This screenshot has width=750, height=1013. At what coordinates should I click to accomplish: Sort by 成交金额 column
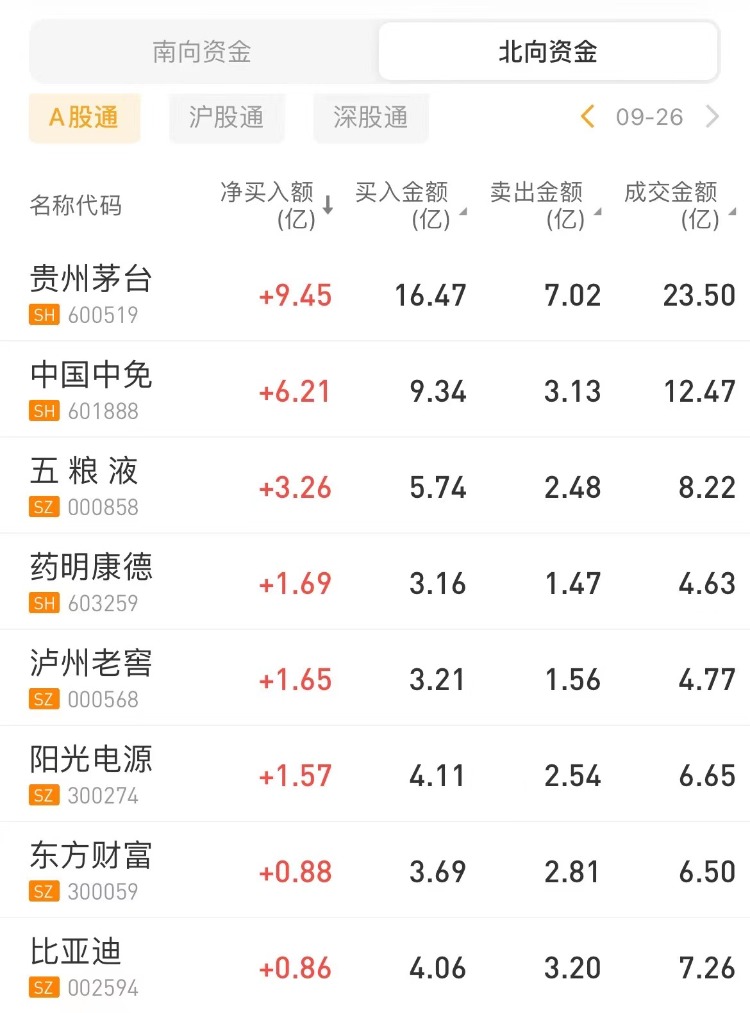coord(679,205)
